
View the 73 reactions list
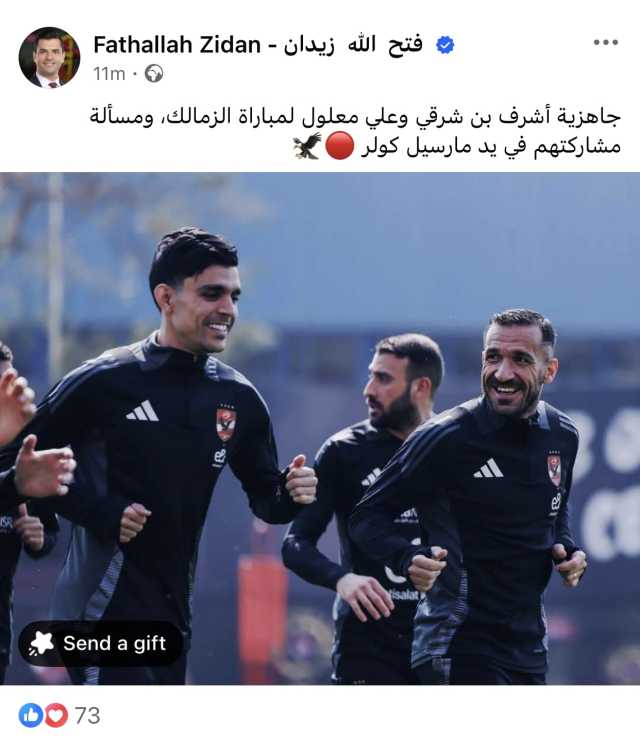60,715
